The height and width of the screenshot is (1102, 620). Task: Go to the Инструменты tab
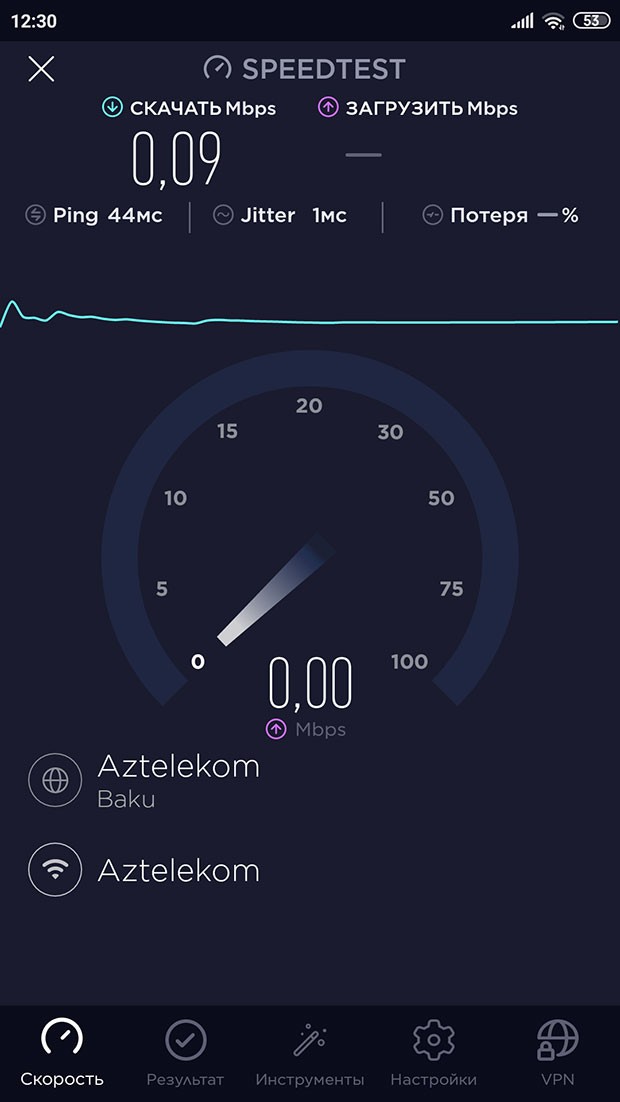pos(310,1052)
